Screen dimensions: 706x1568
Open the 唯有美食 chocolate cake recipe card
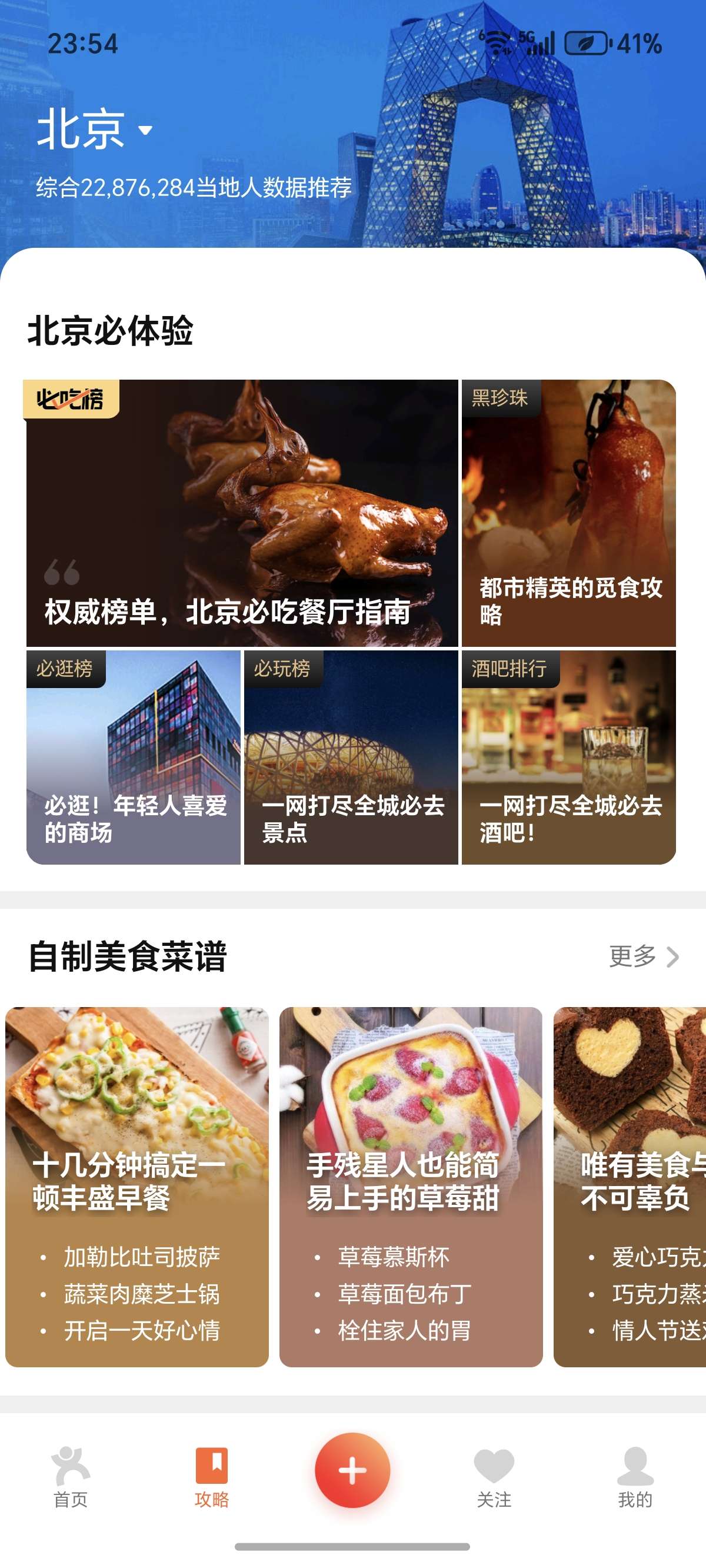[630, 1187]
